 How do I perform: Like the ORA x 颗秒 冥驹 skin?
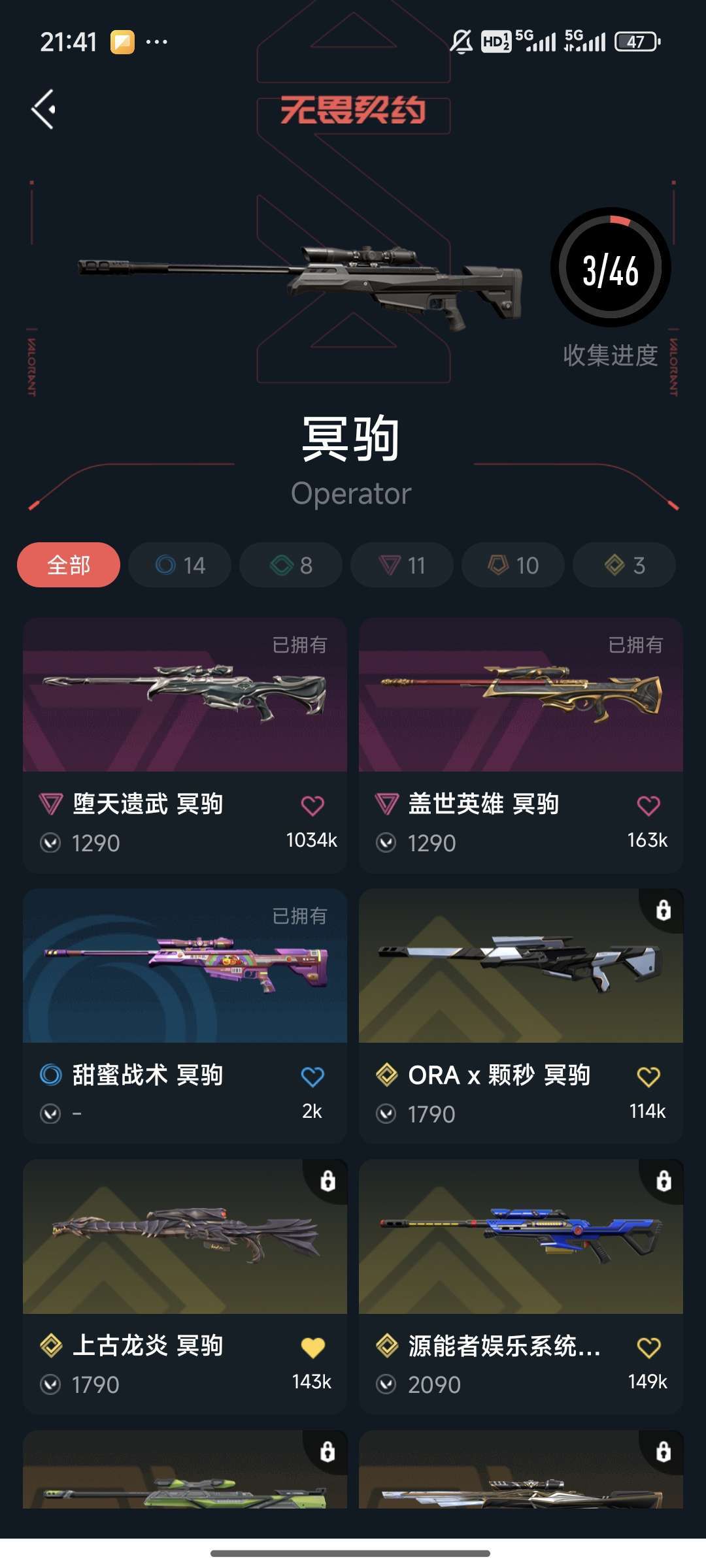coord(648,1077)
